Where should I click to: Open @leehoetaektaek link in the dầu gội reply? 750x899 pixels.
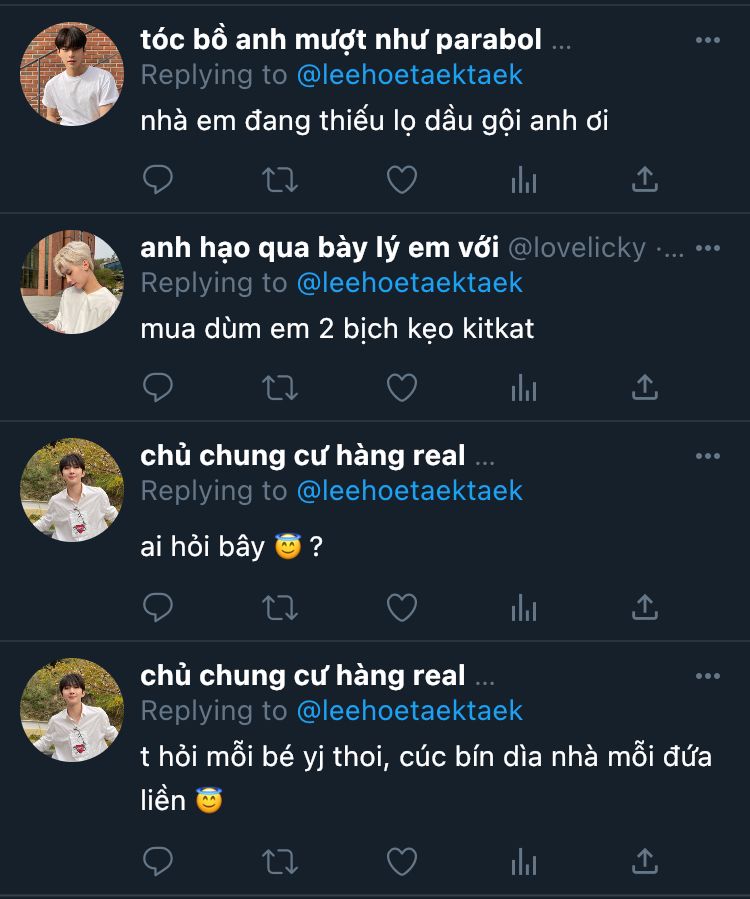pyautogui.click(x=409, y=75)
